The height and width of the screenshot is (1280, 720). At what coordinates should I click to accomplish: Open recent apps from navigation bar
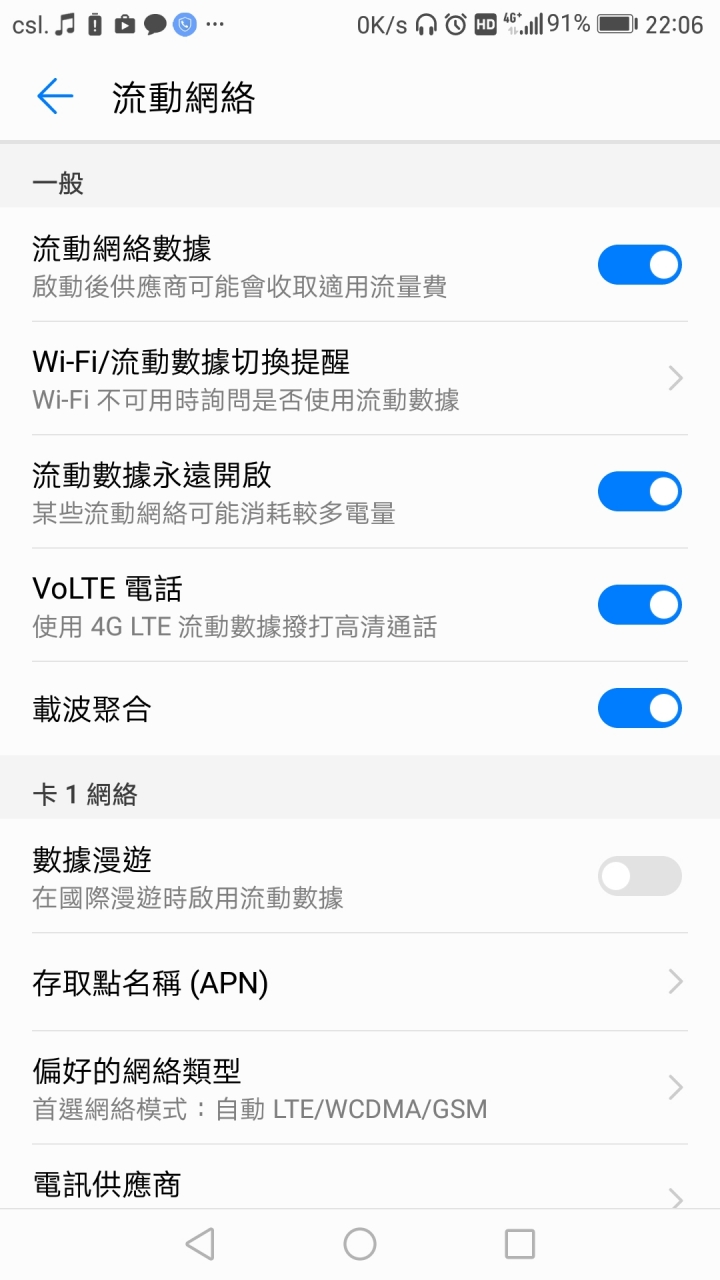(520, 1244)
